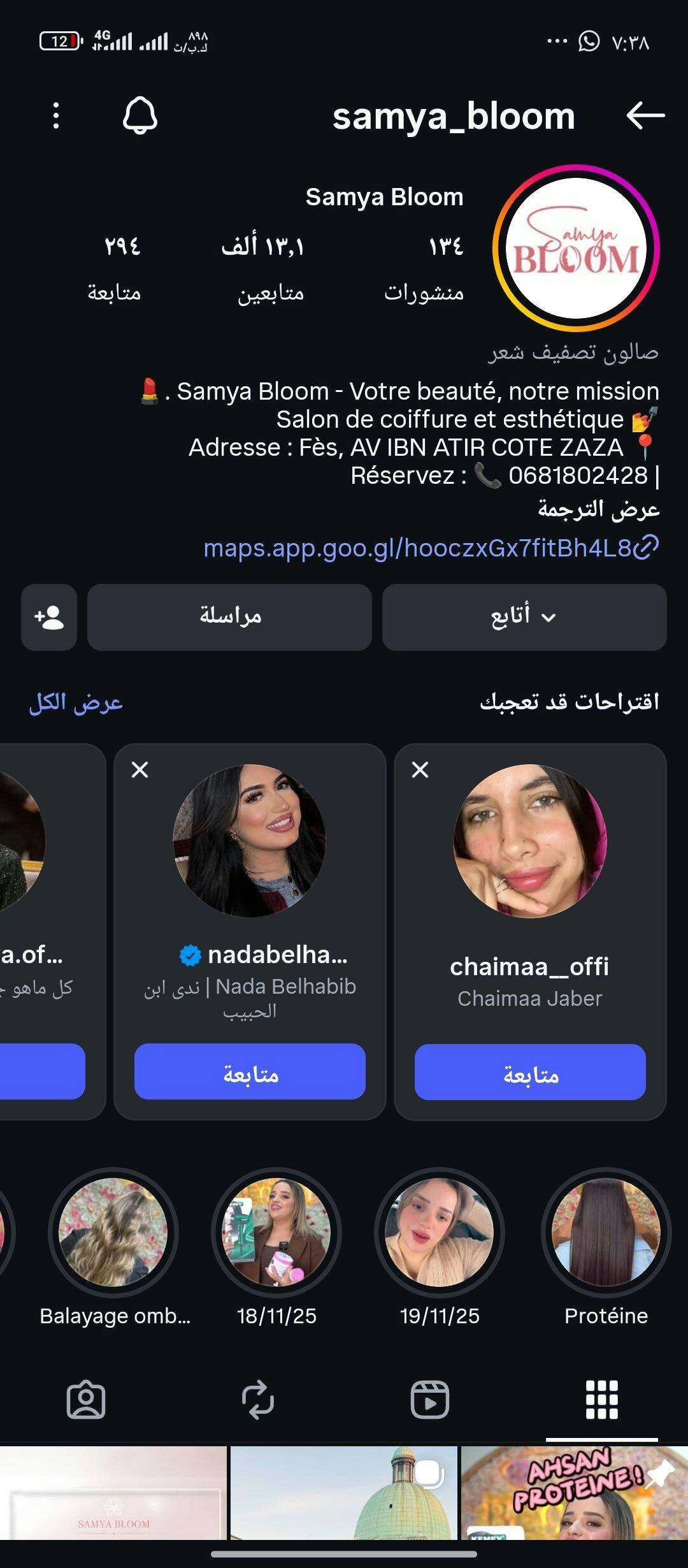
Task: Go back using the top arrow
Action: coord(645,116)
